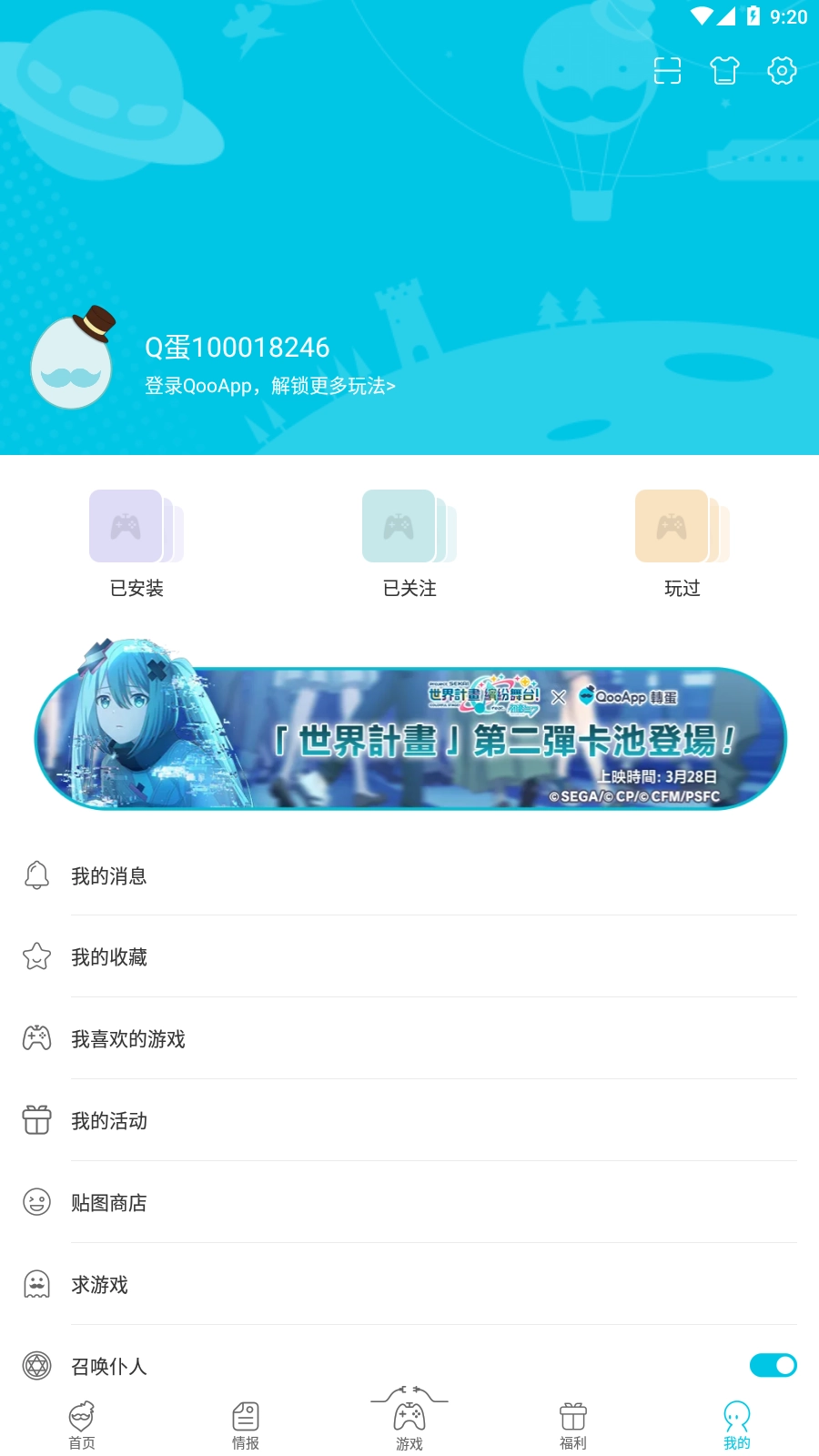Viewport: 819px width, 1456px height.
Task: Enable the 召唤仆人 switch
Action: pyautogui.click(x=773, y=1365)
